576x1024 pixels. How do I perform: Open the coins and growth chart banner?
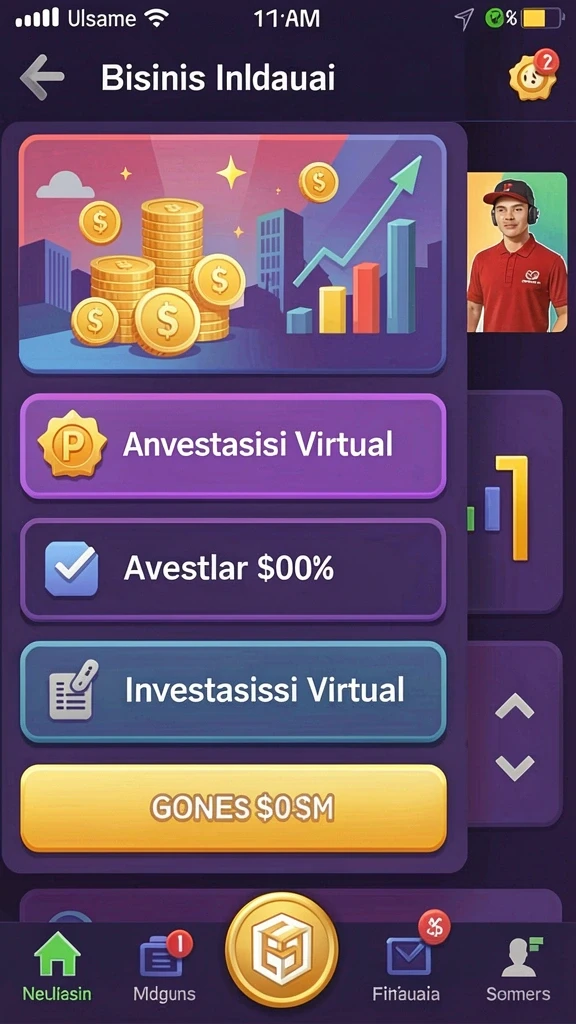[x=232, y=253]
